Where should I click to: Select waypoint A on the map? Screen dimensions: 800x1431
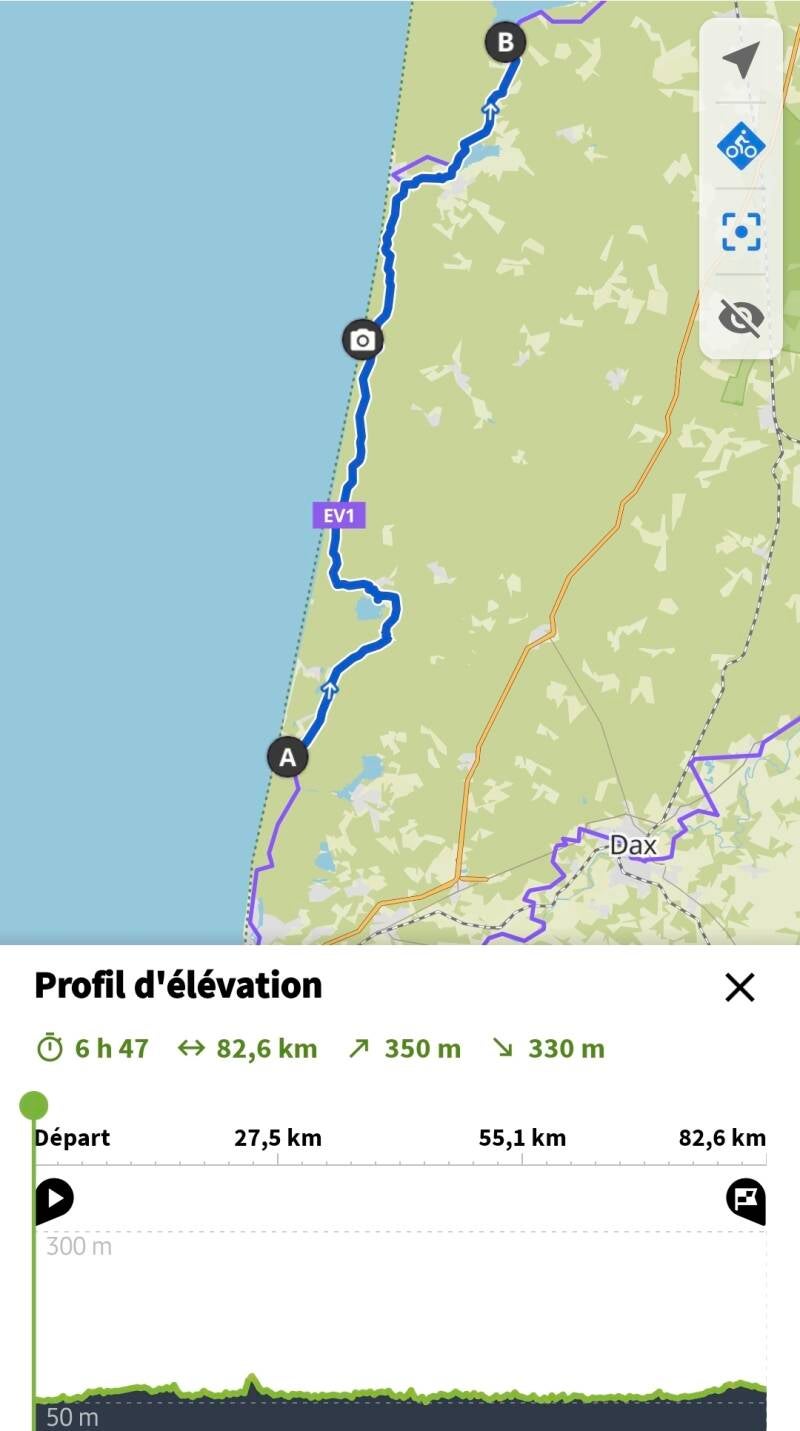[287, 757]
